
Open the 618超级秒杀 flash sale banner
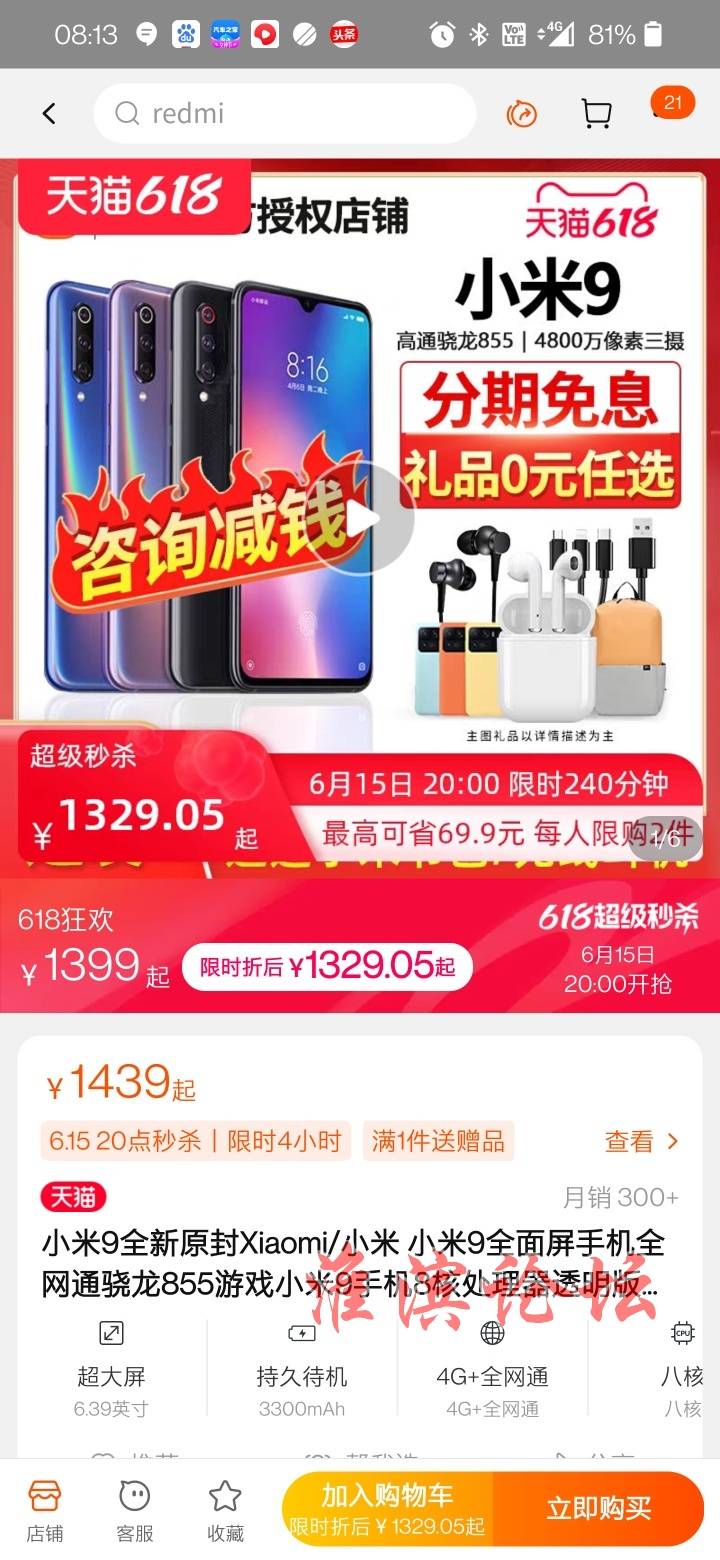tap(618, 945)
